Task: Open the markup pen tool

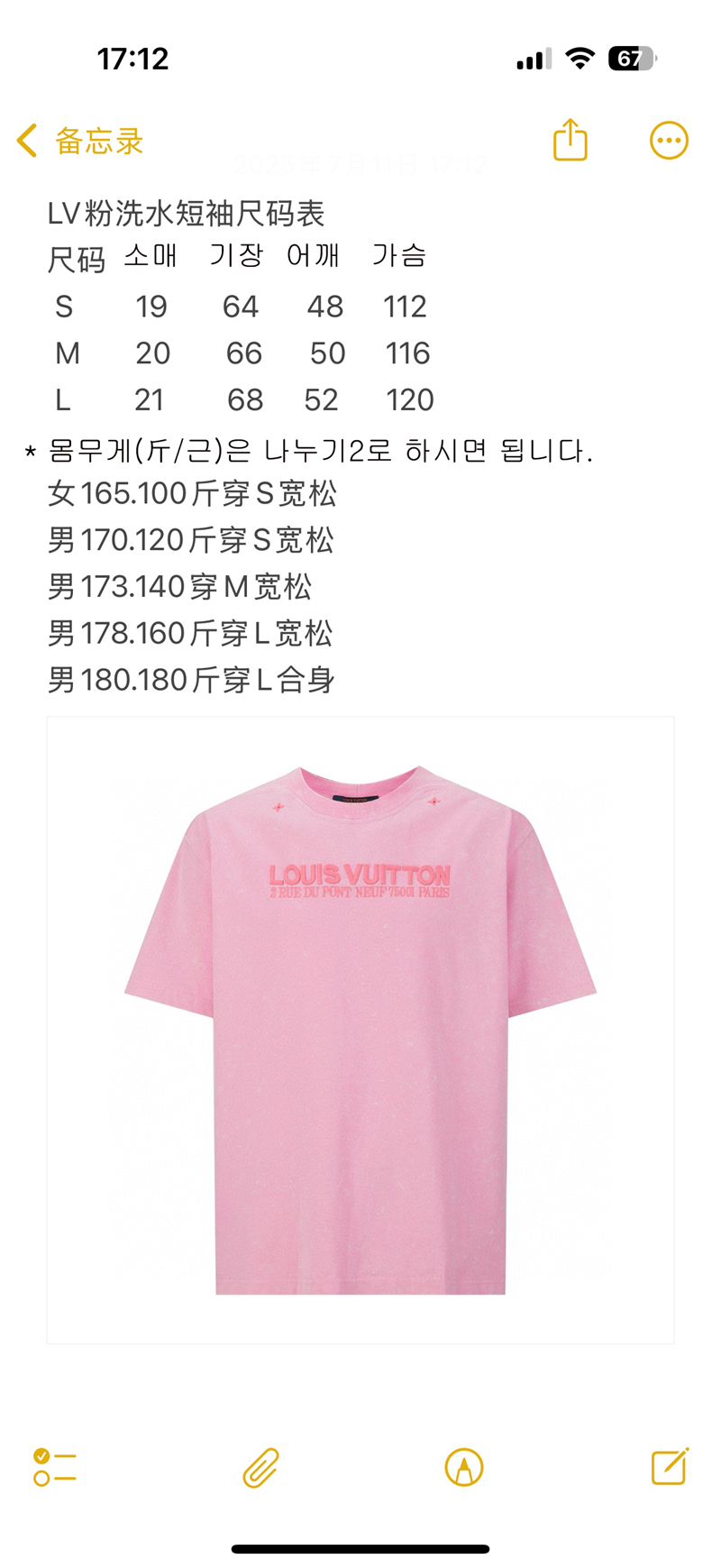Action: pos(464,1467)
